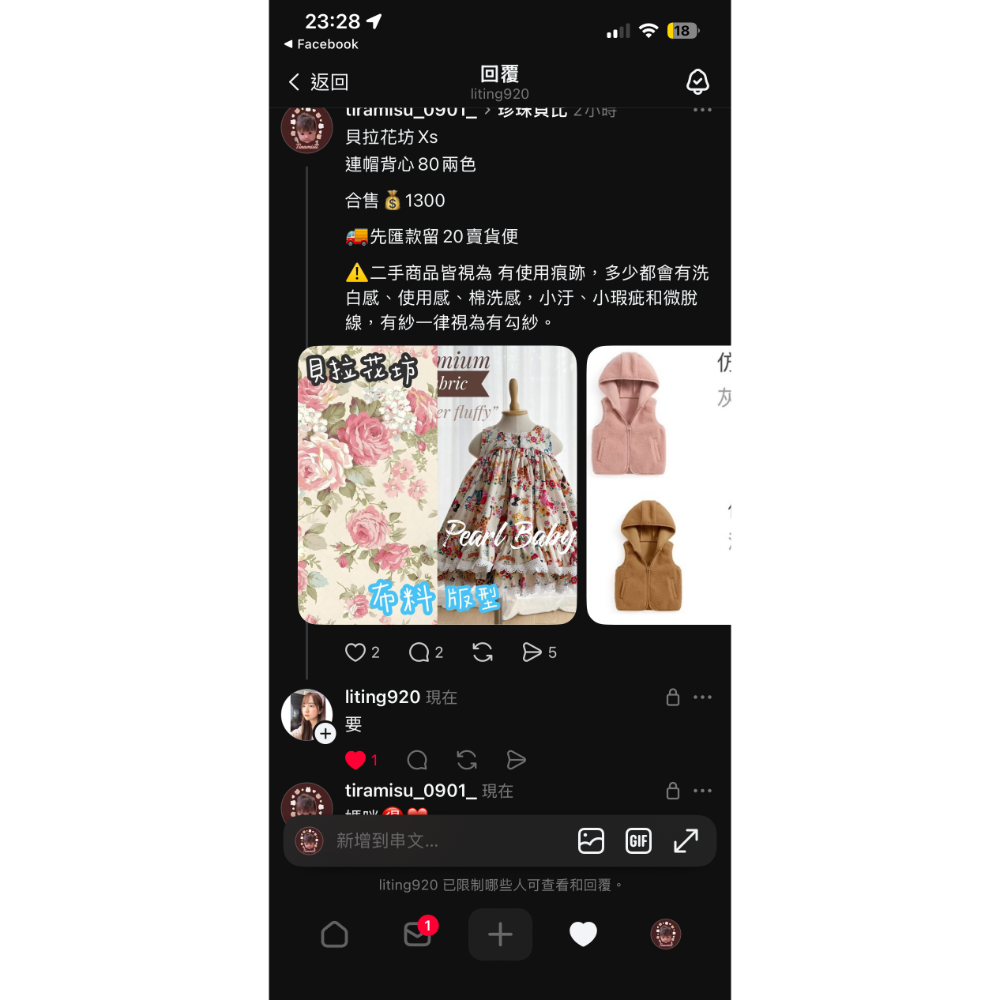Create a new thread with the plus button
Image resolution: width=1000 pixels, height=1000 pixels.
500,934
